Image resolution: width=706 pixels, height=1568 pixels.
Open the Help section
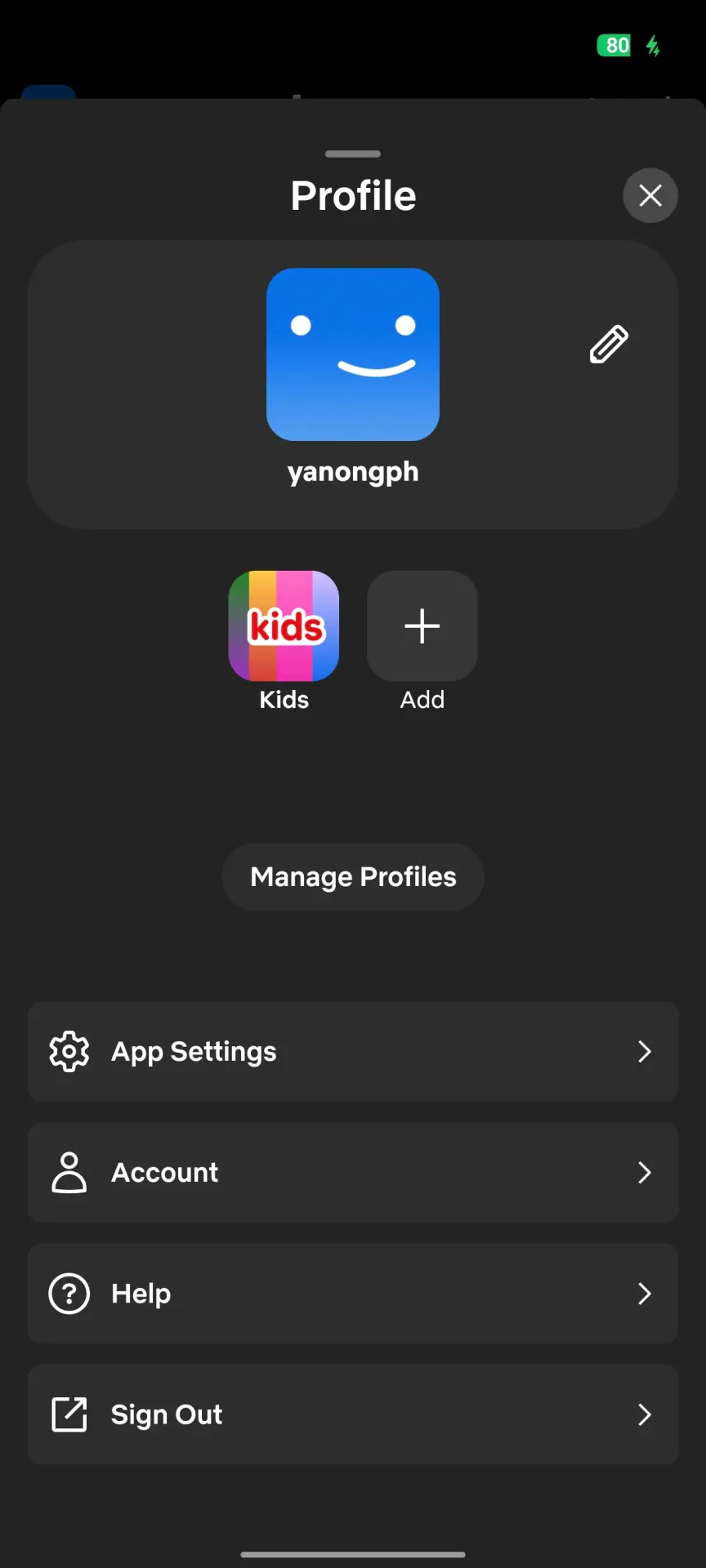(353, 1294)
